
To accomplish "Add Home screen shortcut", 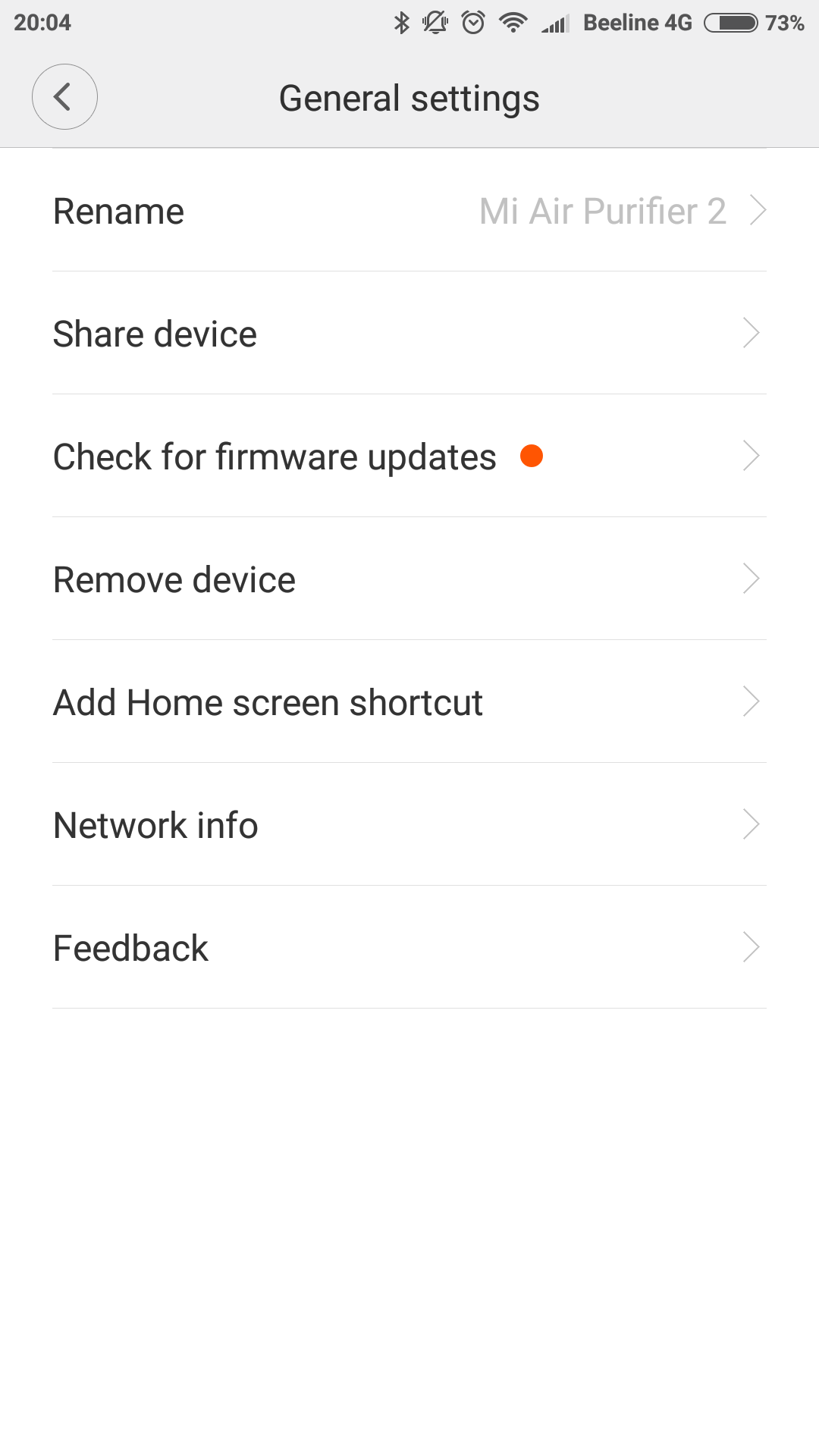I will [x=409, y=701].
